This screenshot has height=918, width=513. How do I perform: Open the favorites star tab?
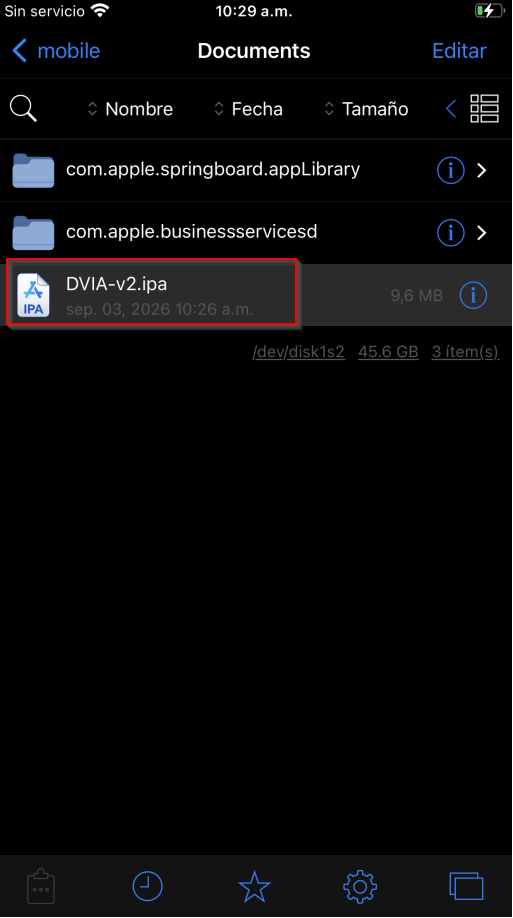pyautogui.click(x=254, y=886)
